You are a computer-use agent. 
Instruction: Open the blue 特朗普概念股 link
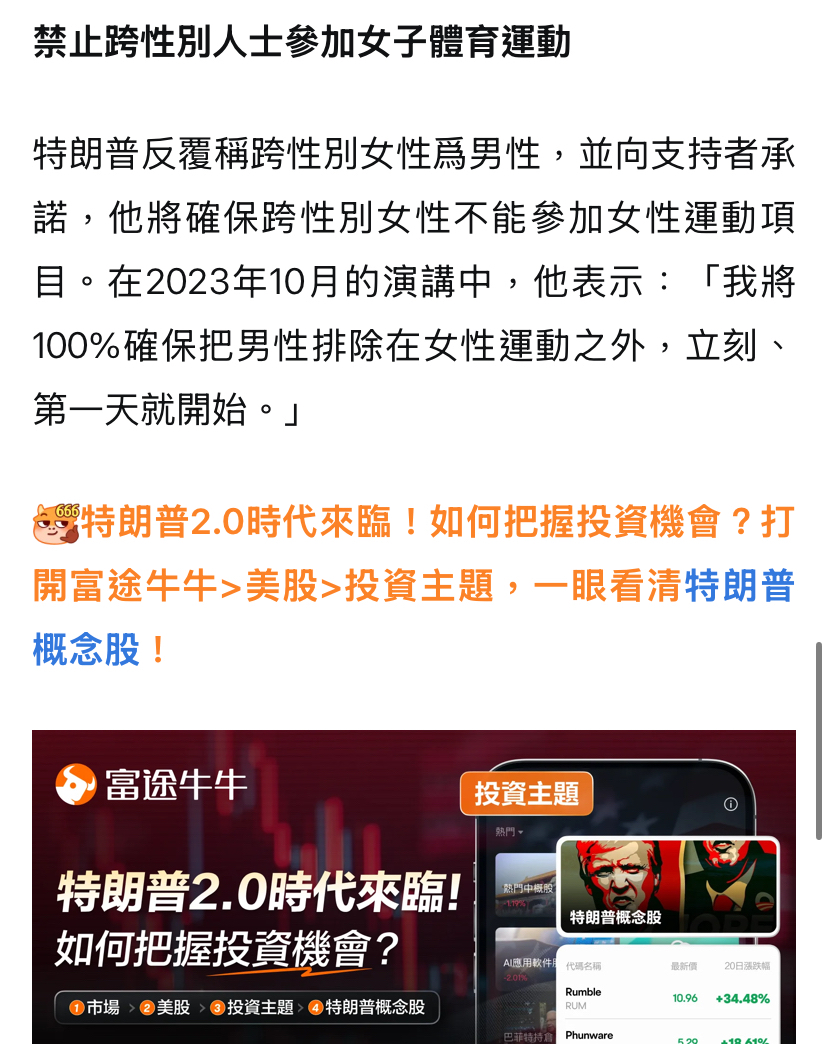[740, 586]
